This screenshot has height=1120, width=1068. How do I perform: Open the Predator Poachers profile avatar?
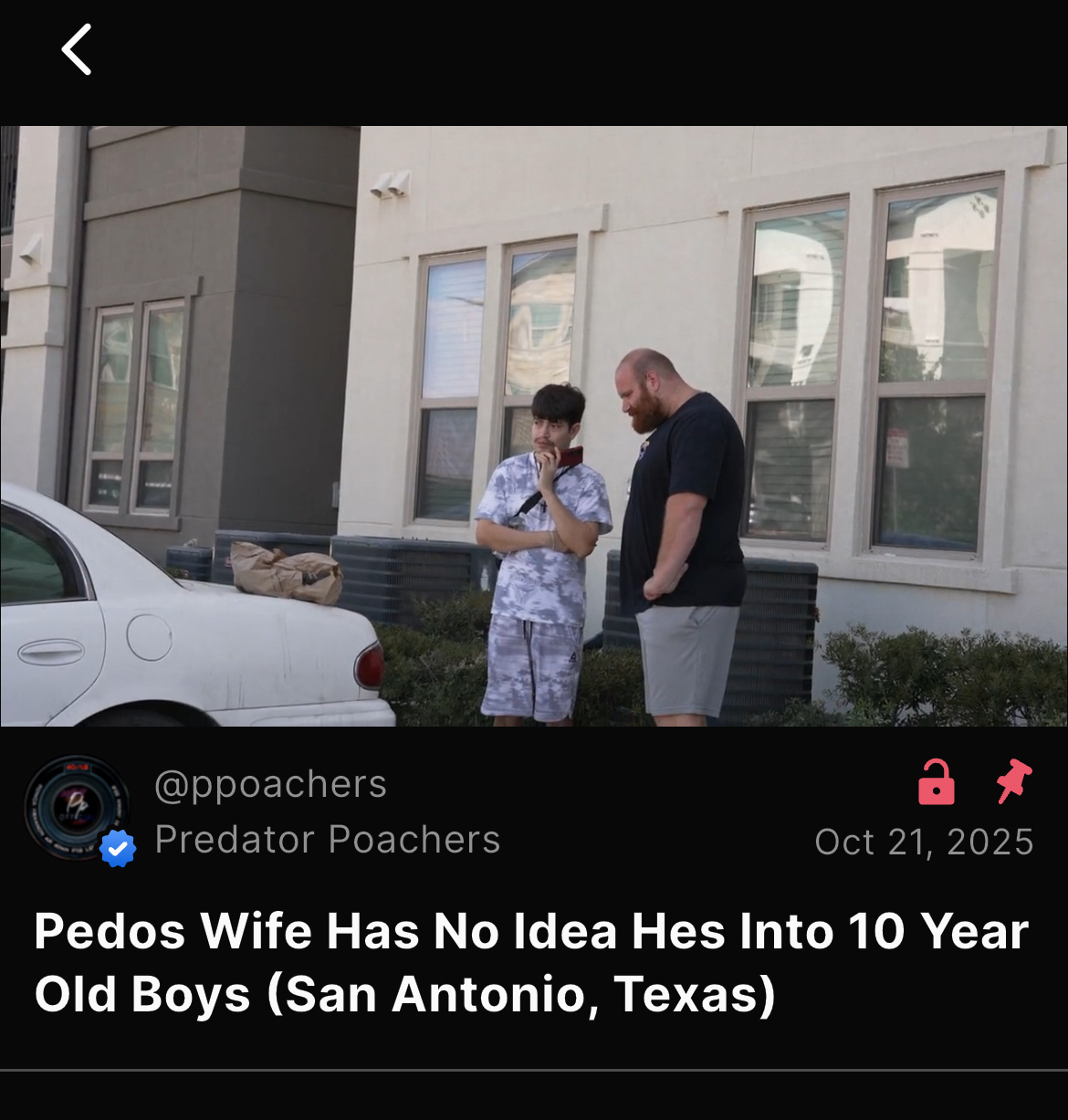[x=79, y=809]
